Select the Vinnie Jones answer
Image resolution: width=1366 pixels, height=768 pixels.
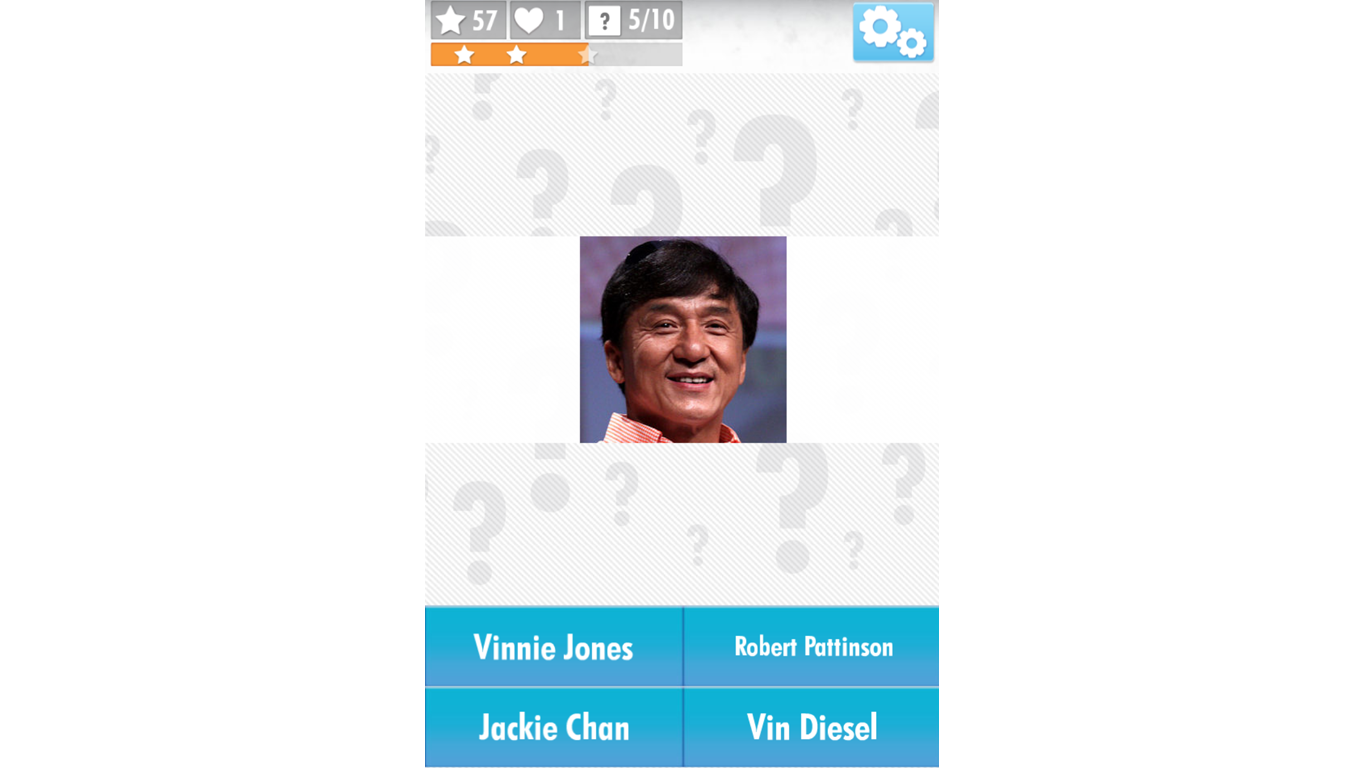[x=553, y=647]
